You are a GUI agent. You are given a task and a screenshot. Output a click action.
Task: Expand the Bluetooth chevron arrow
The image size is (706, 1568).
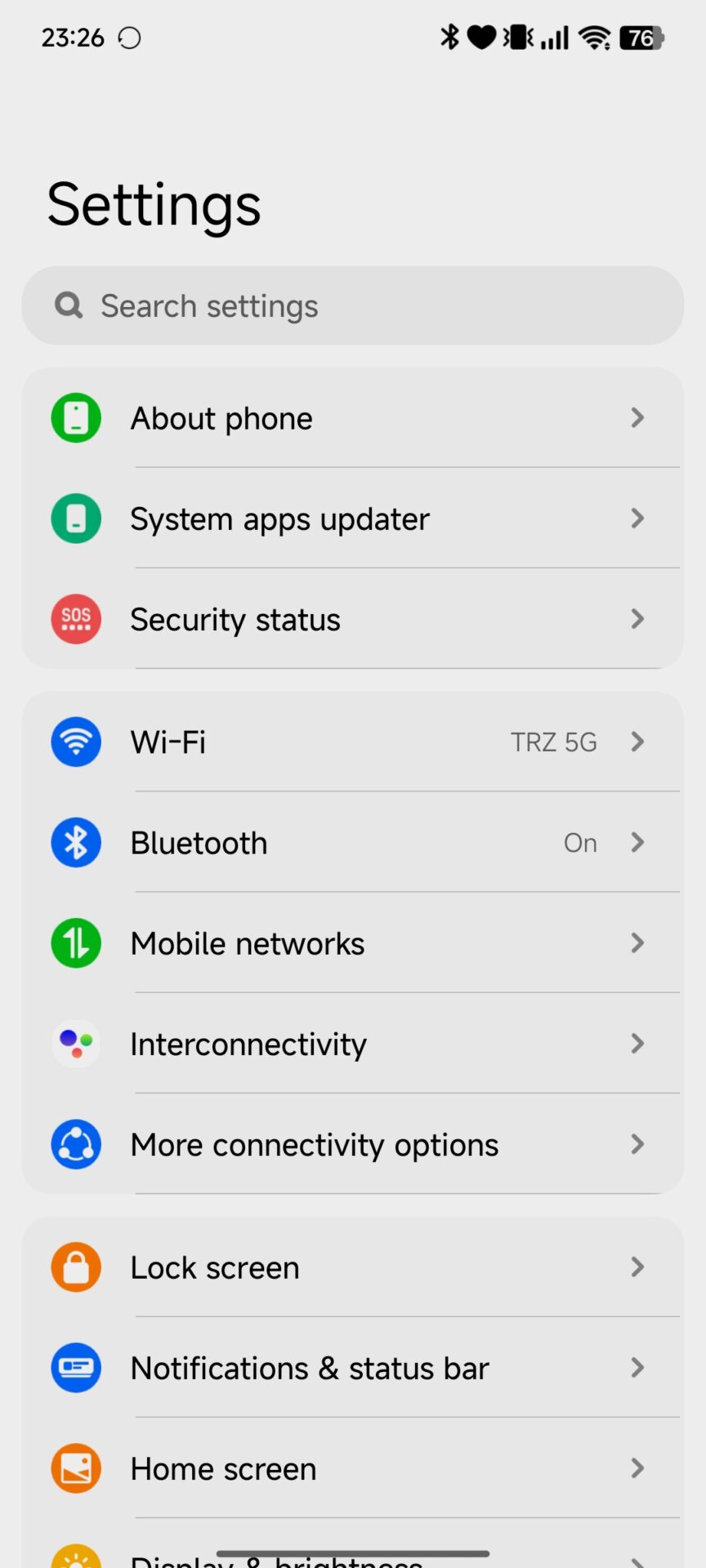[x=637, y=842]
